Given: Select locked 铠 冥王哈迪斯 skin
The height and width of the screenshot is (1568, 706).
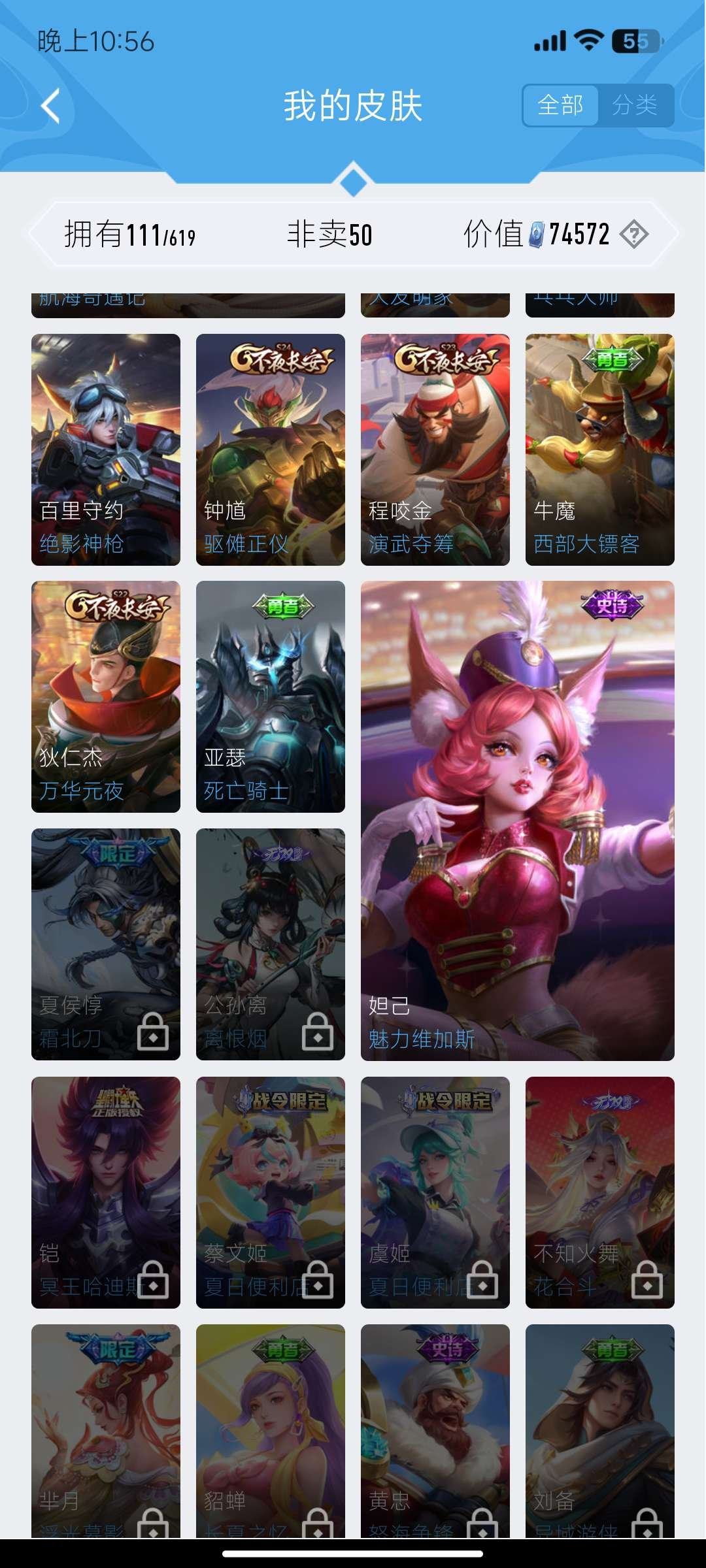Looking at the screenshot, I should click(106, 1192).
